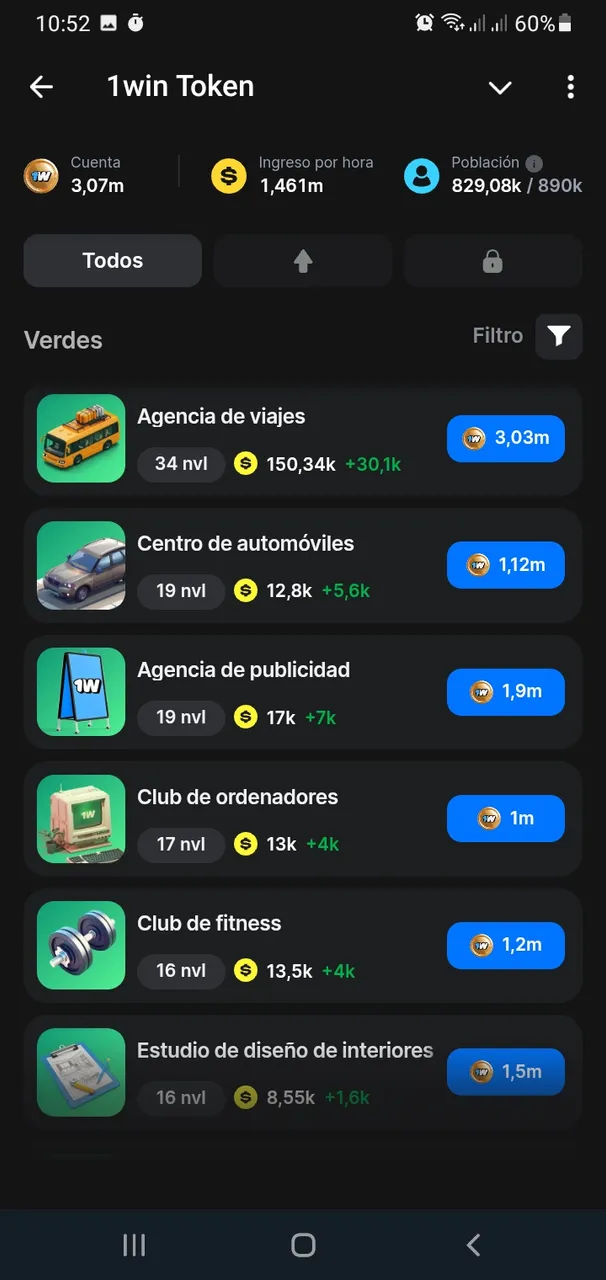606x1280 pixels.
Task: Open the system recent apps view
Action: click(133, 1245)
